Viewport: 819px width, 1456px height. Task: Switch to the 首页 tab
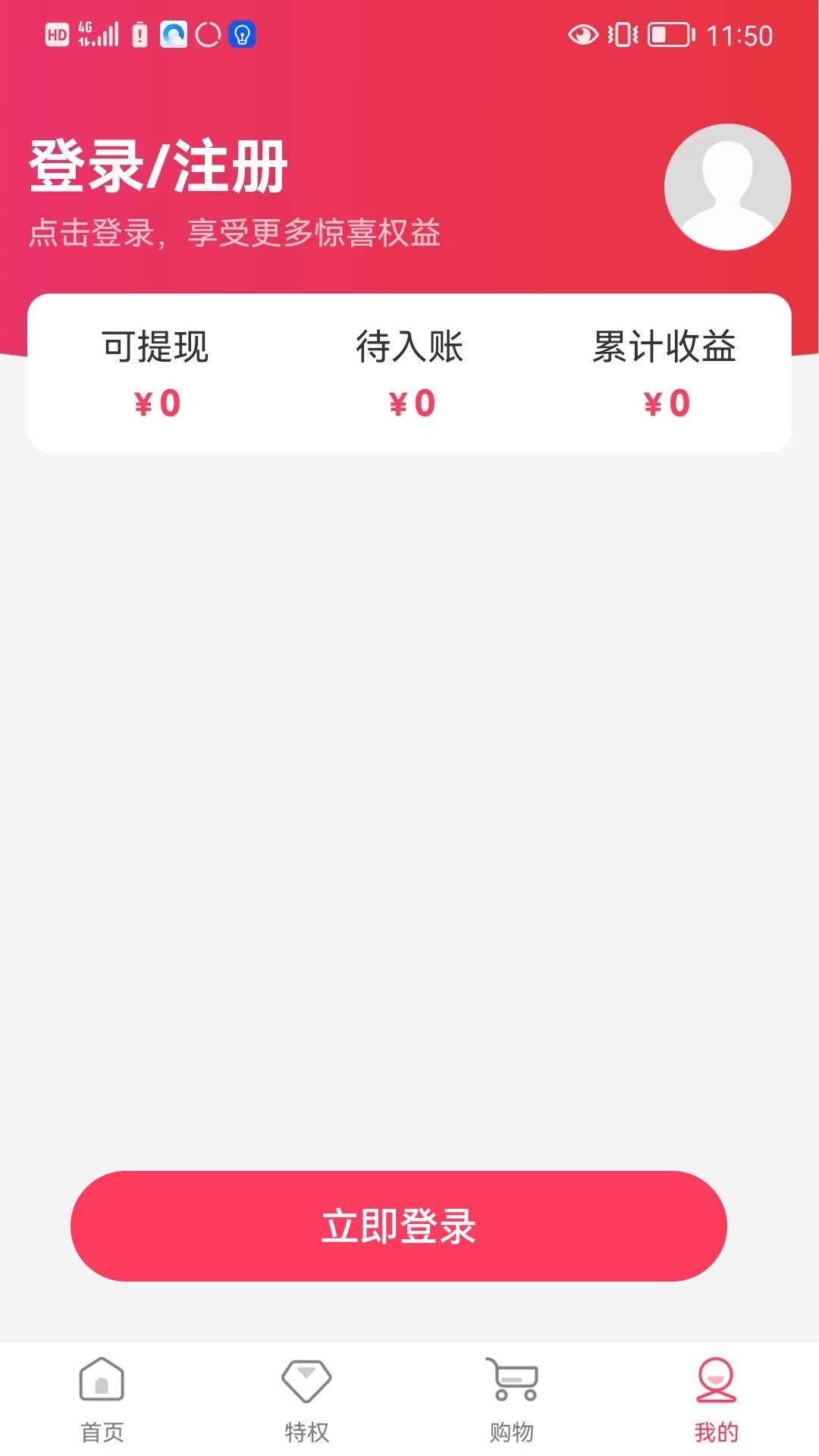point(102,1399)
